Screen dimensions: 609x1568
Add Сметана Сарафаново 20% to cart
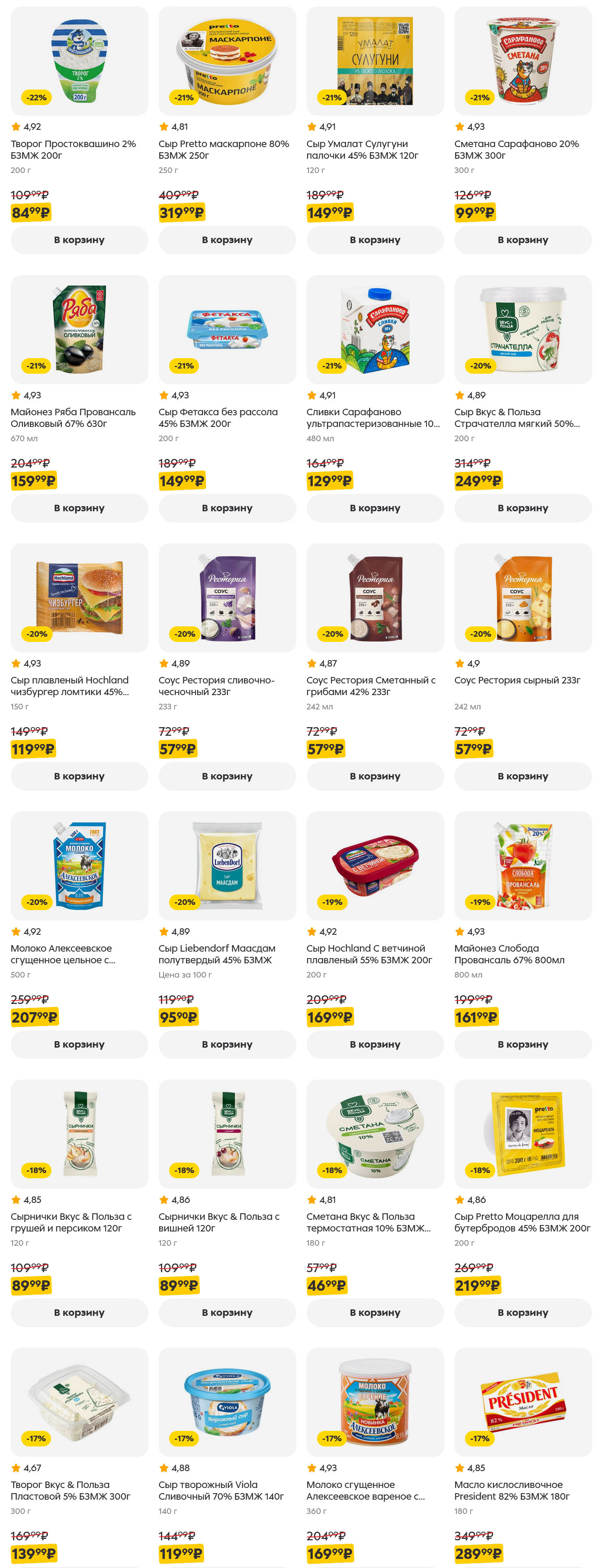coord(522,240)
